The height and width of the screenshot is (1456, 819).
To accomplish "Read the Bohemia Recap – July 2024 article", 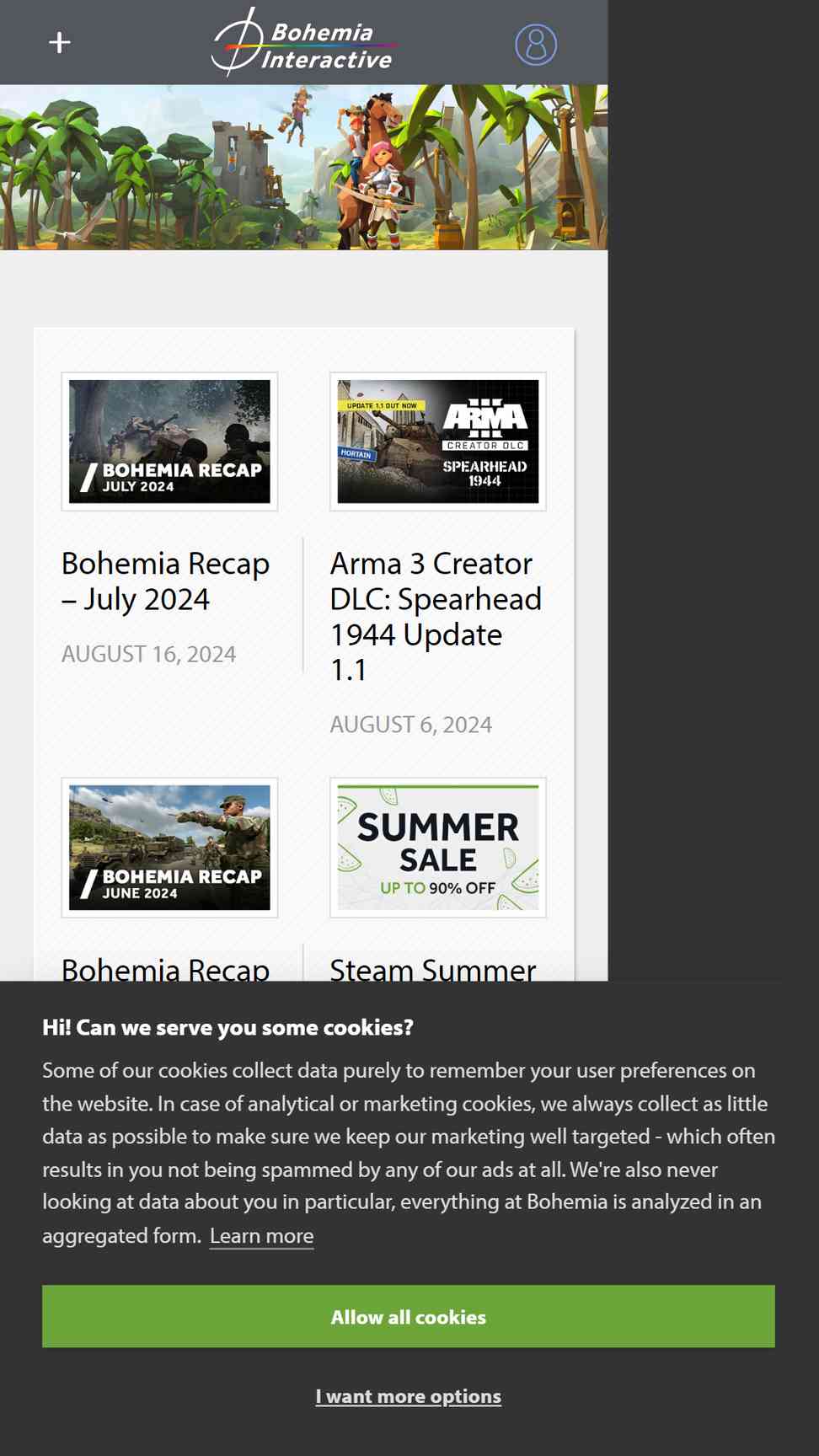I will 166,581.
